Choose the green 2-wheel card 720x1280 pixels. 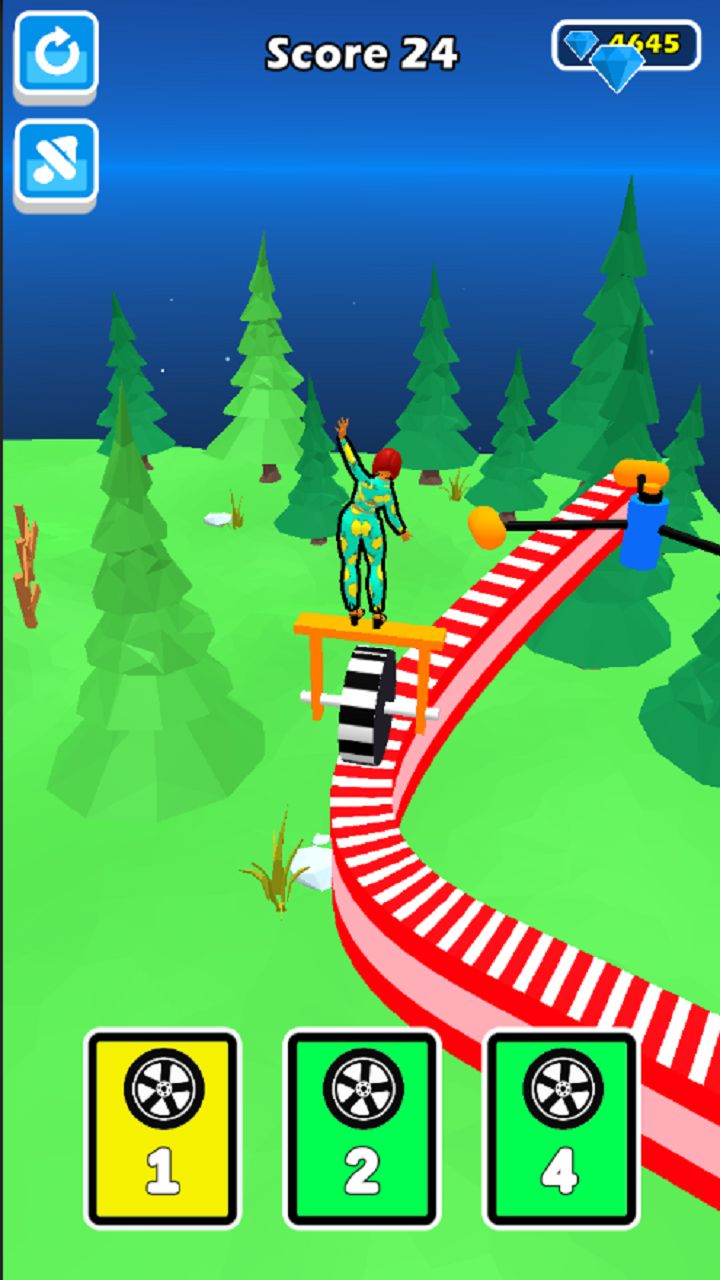(x=362, y=1128)
